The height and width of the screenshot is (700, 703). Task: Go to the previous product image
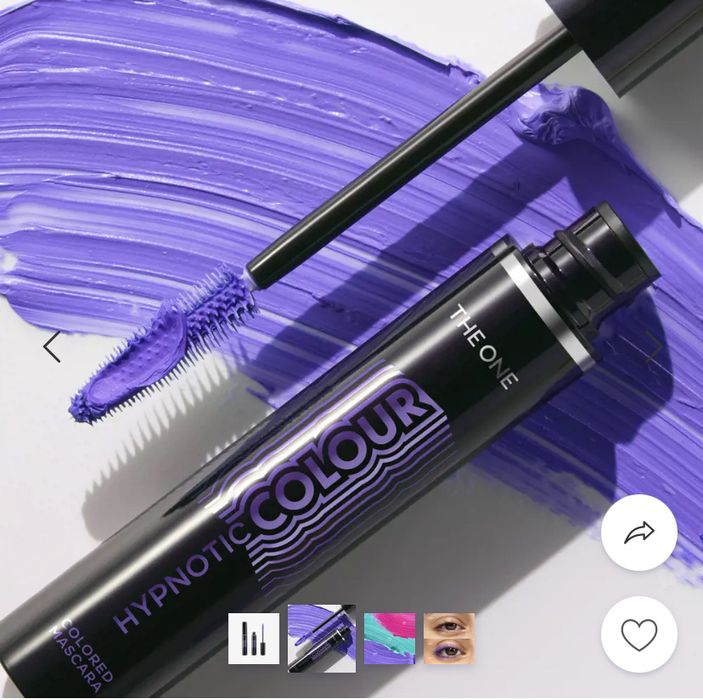point(51,347)
